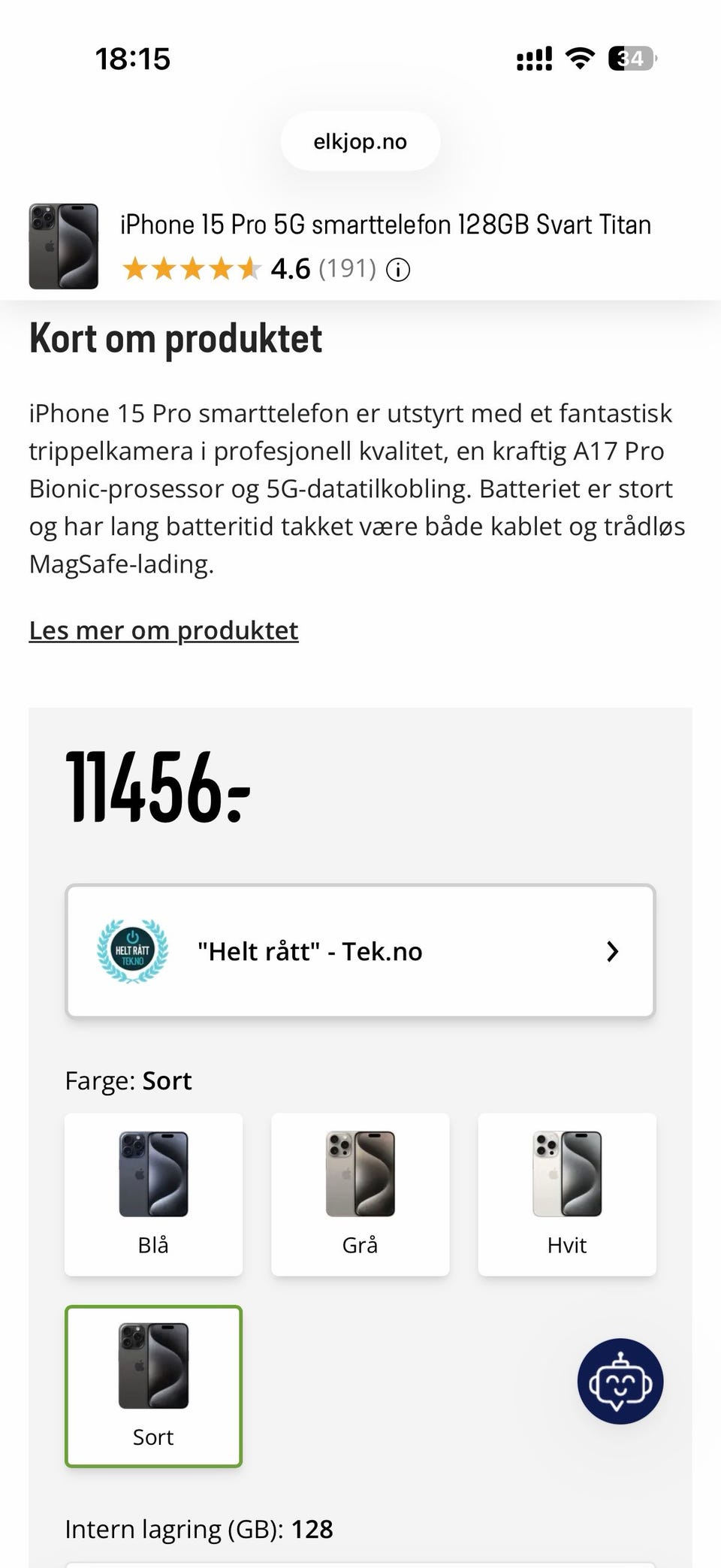This screenshot has height=1568, width=721.
Task: Tap the Intern lagring (GB) option row
Action: coord(199,1529)
